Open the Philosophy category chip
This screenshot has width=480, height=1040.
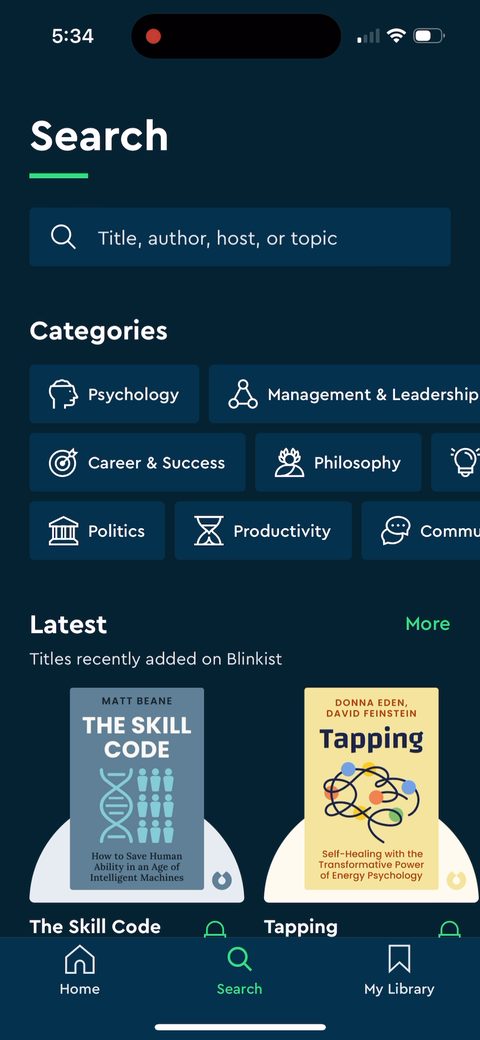tap(338, 462)
